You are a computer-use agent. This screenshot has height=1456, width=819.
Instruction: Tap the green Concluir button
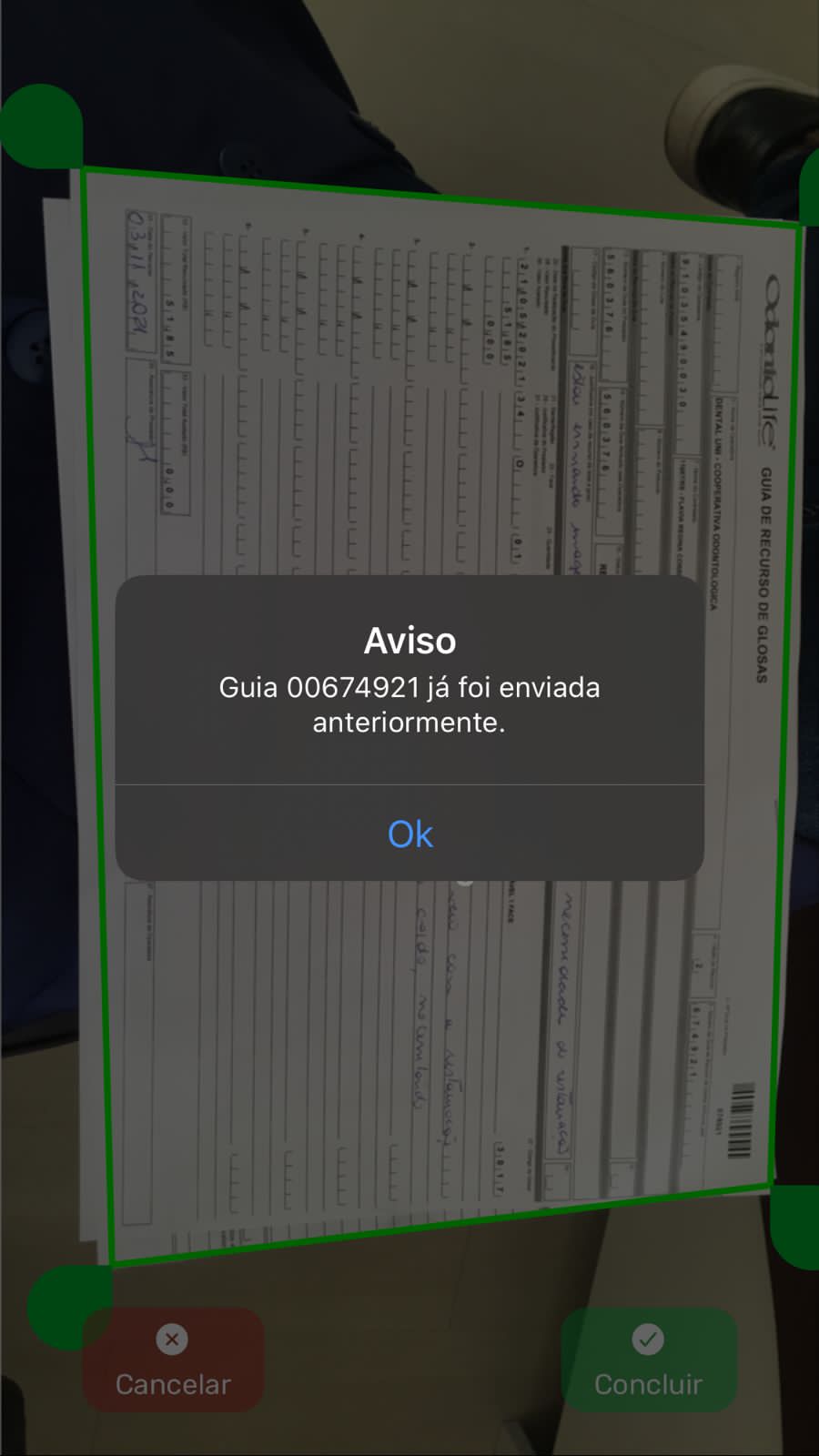coord(648,1360)
